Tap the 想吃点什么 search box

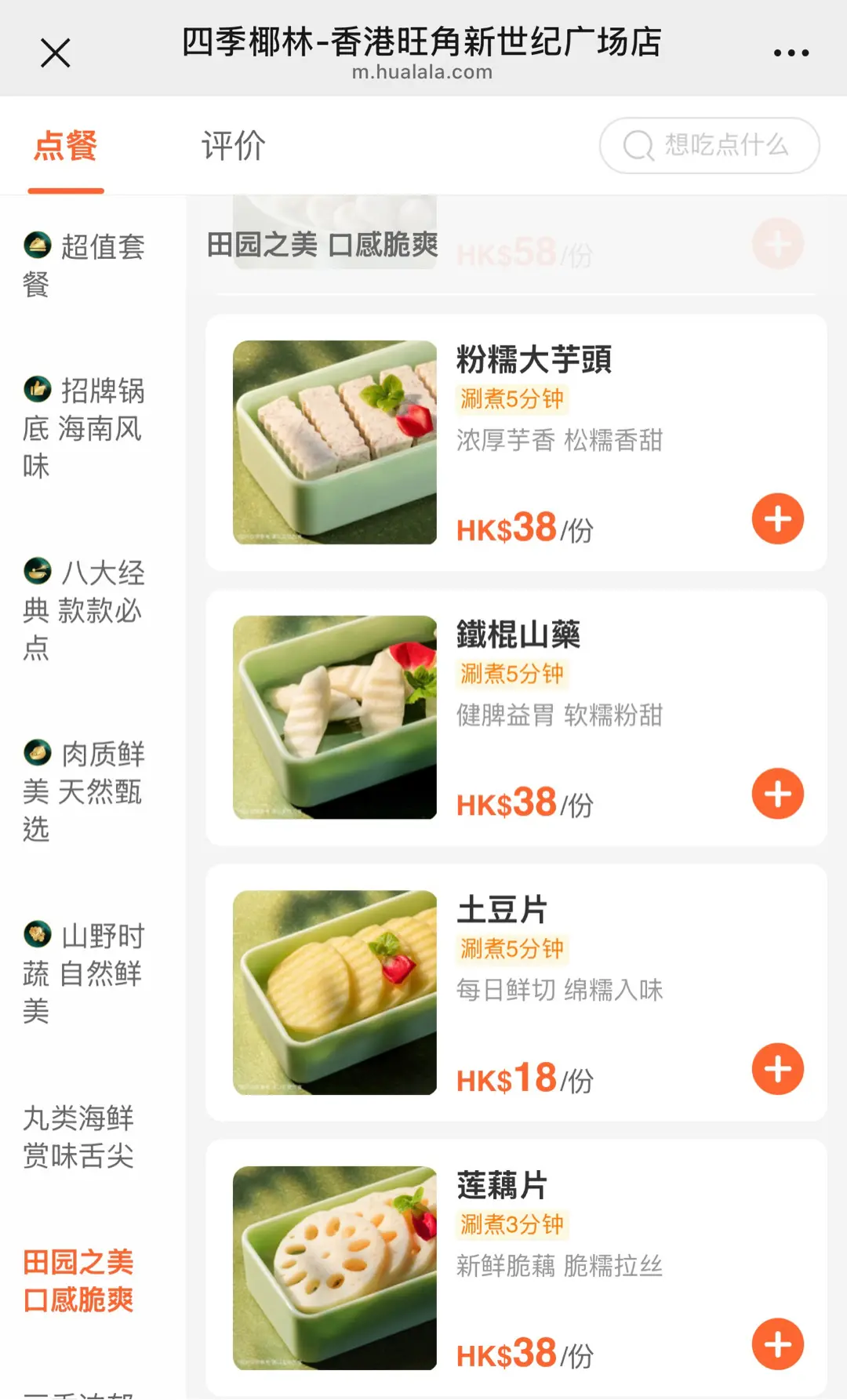click(x=710, y=145)
